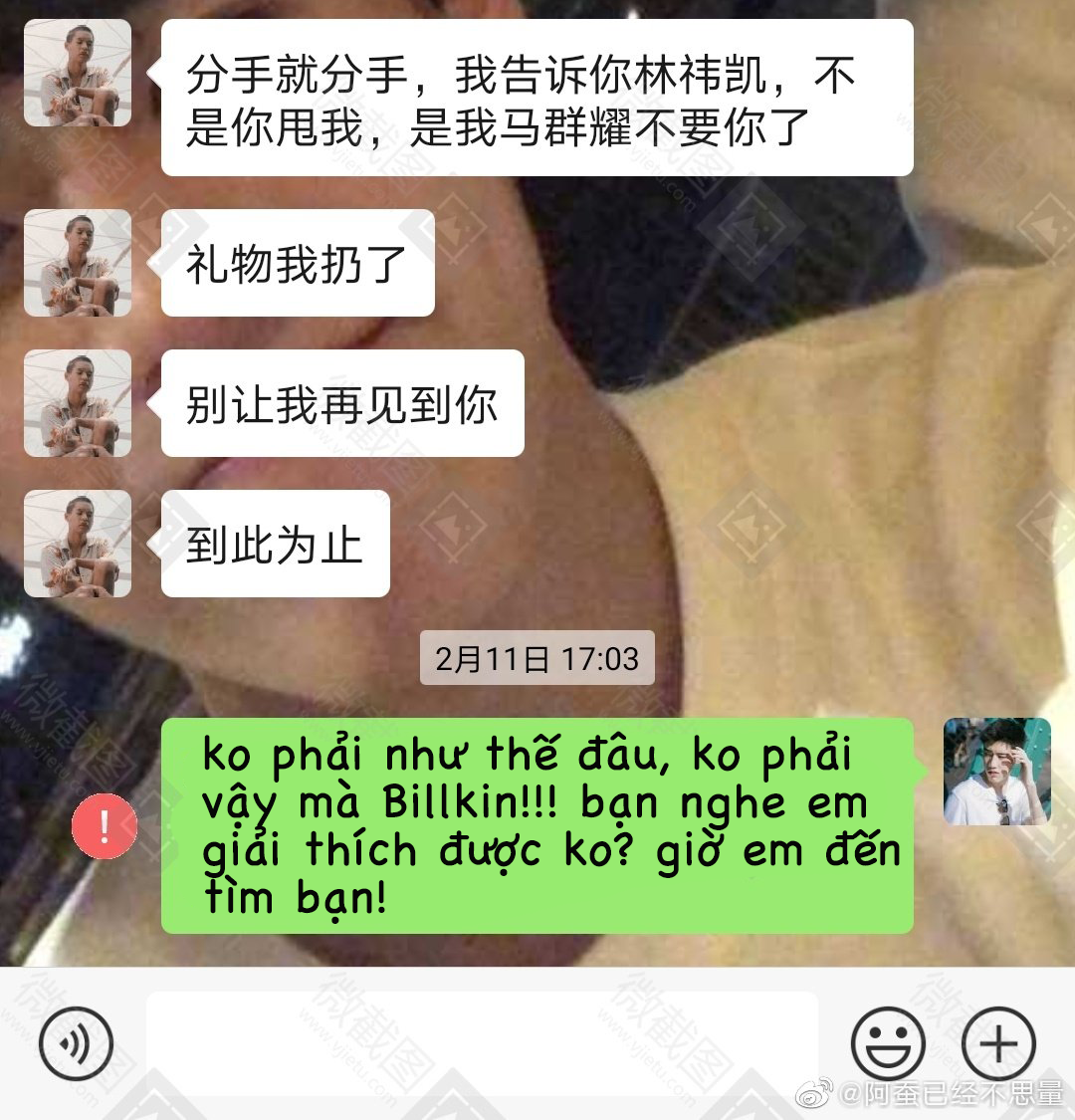The image size is (1075, 1120).
Task: Open sender's avatar beside "礼物我扔了"
Action: (78, 263)
